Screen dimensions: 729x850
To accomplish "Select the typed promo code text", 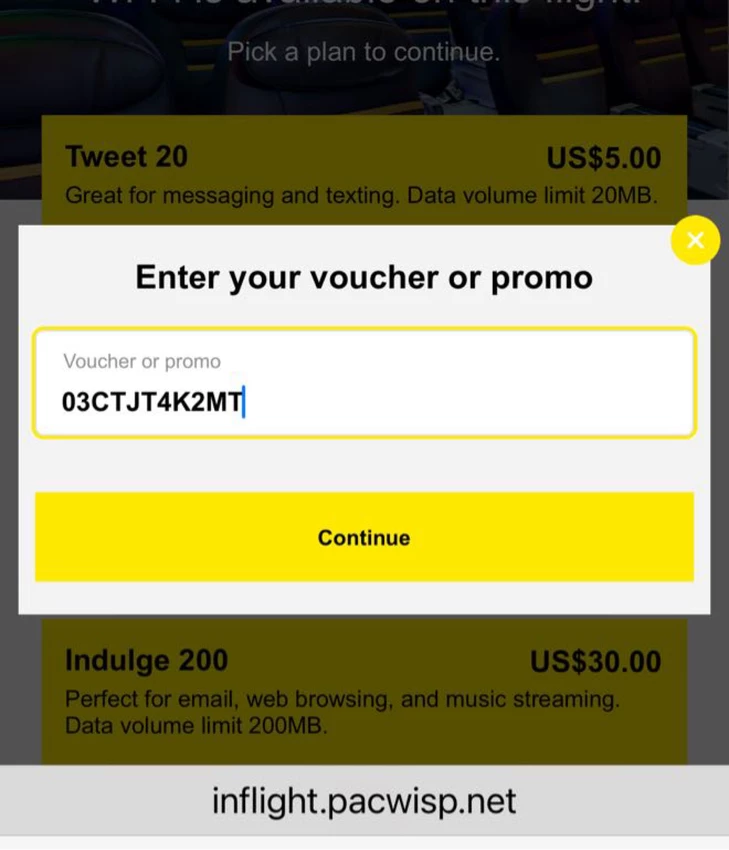I will point(150,403).
